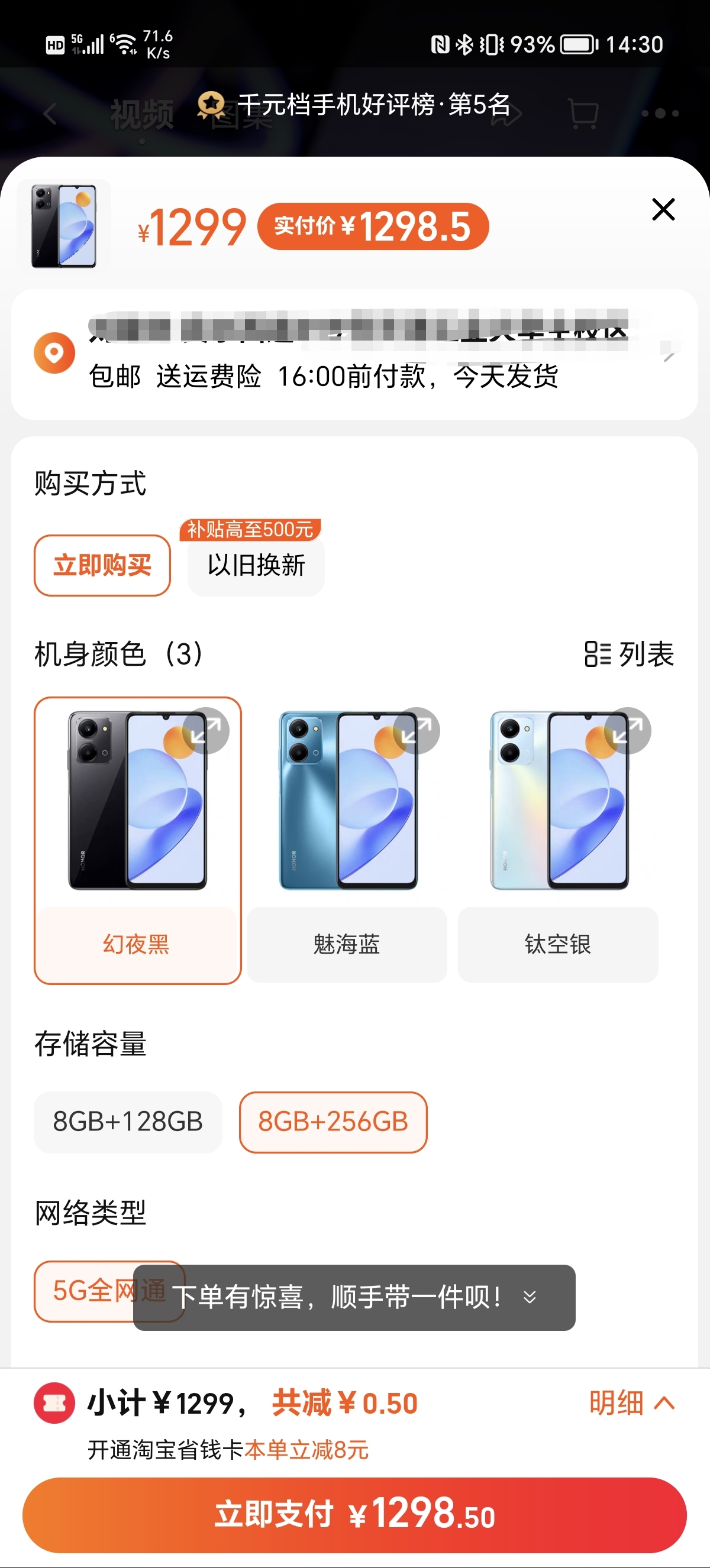Click the gold medal ranking badge icon

pyautogui.click(x=210, y=103)
